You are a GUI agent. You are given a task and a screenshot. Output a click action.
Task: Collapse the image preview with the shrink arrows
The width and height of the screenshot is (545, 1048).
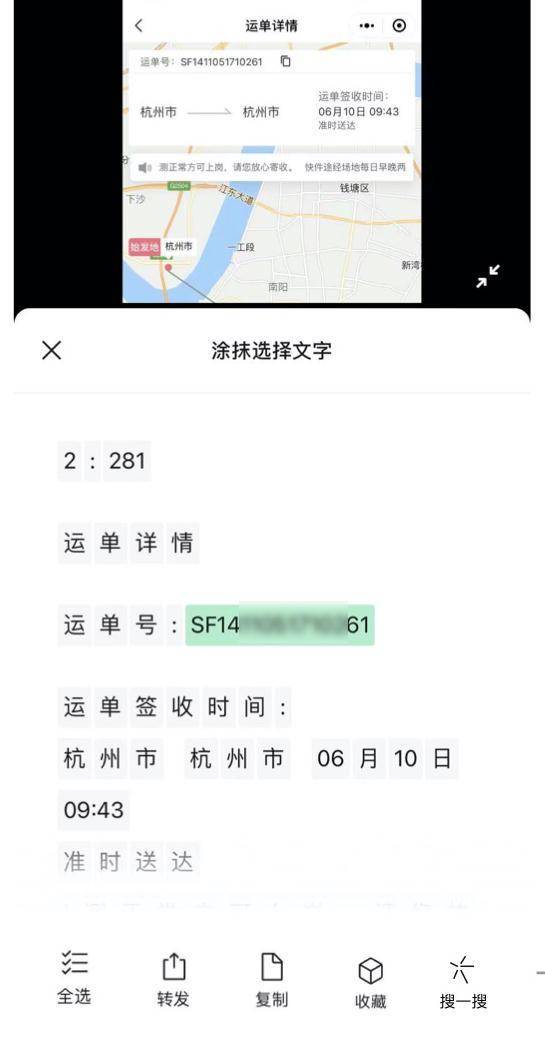(487, 276)
